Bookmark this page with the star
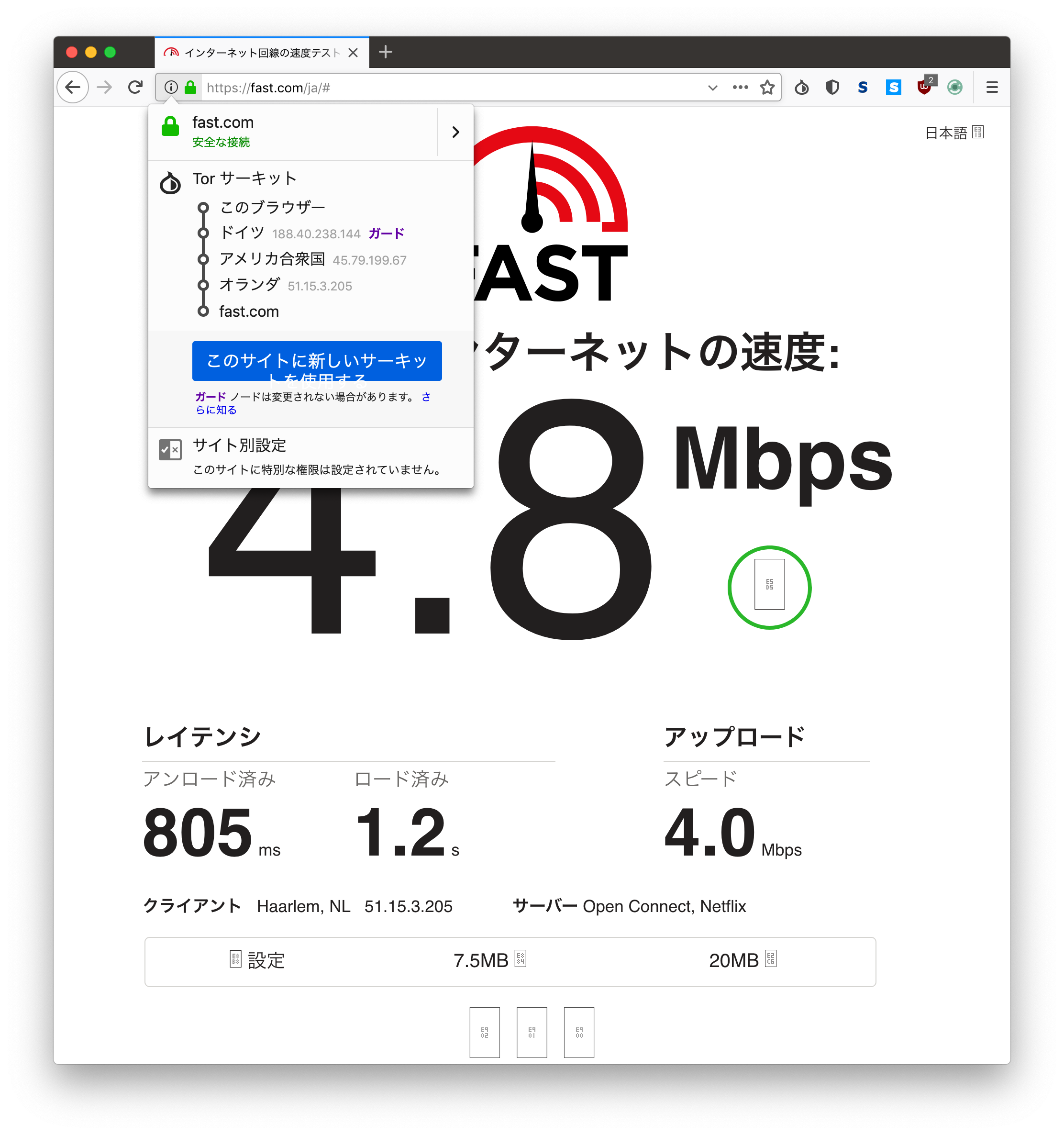Image resolution: width=1064 pixels, height=1135 pixels. click(766, 88)
